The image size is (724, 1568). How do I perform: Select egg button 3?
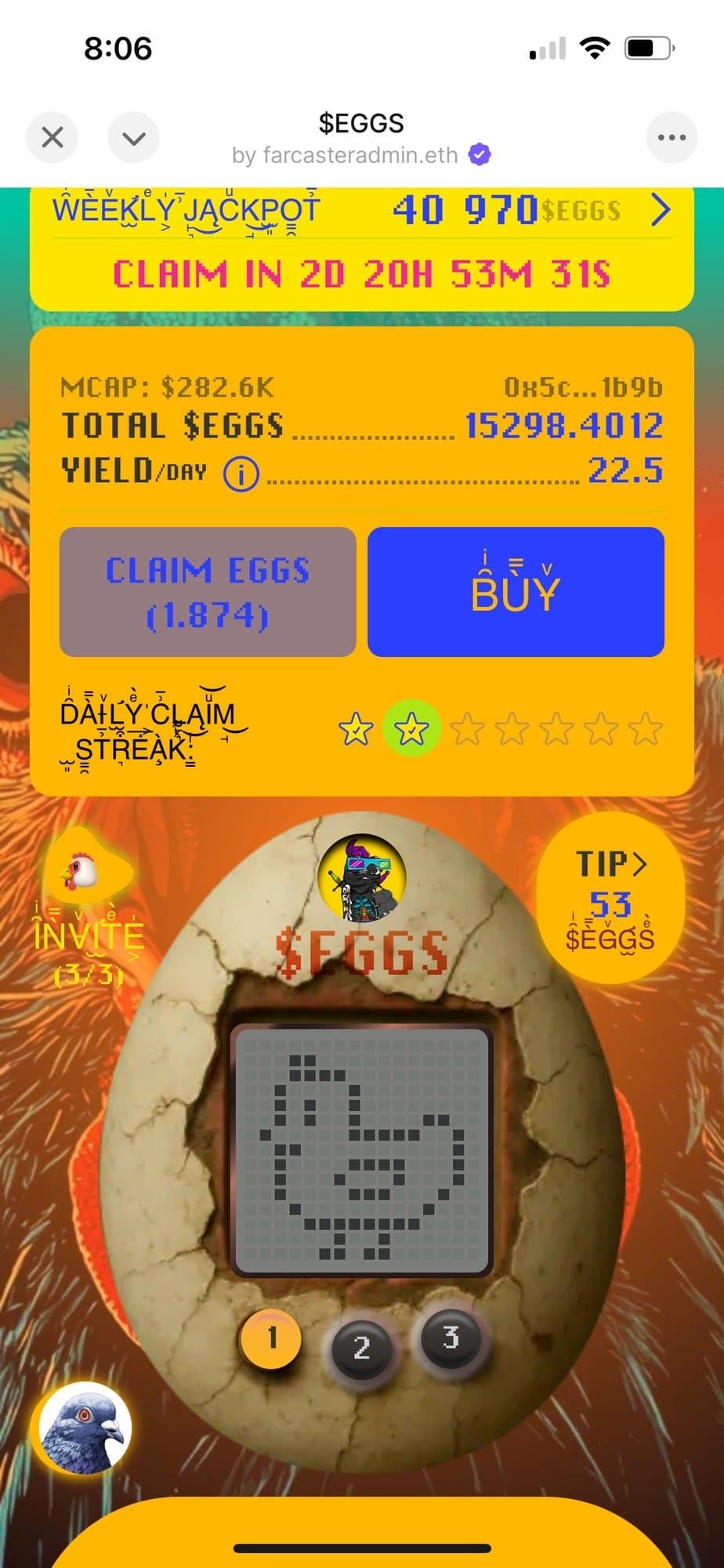(451, 1338)
